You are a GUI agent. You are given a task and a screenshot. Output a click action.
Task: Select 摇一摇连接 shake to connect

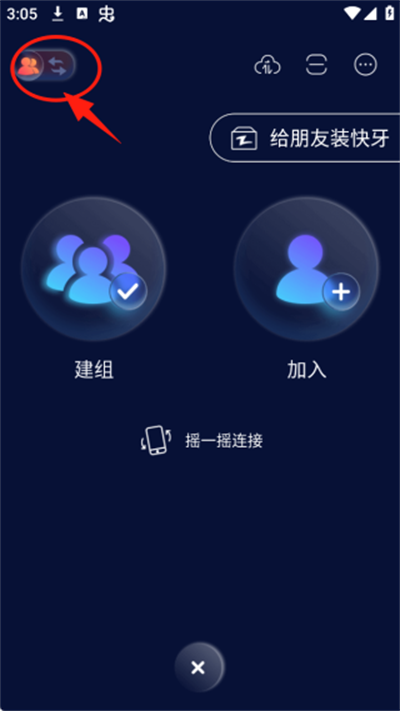[202, 440]
